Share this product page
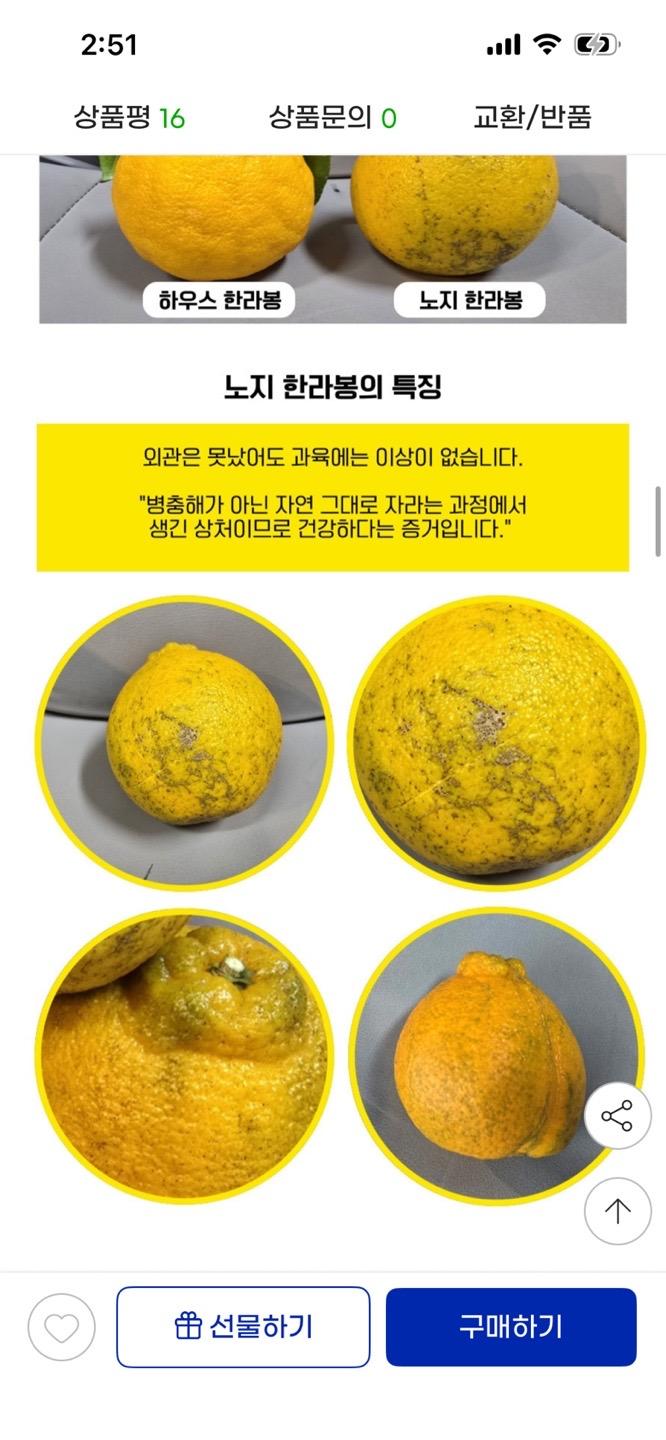The height and width of the screenshot is (1440, 666). point(617,1116)
